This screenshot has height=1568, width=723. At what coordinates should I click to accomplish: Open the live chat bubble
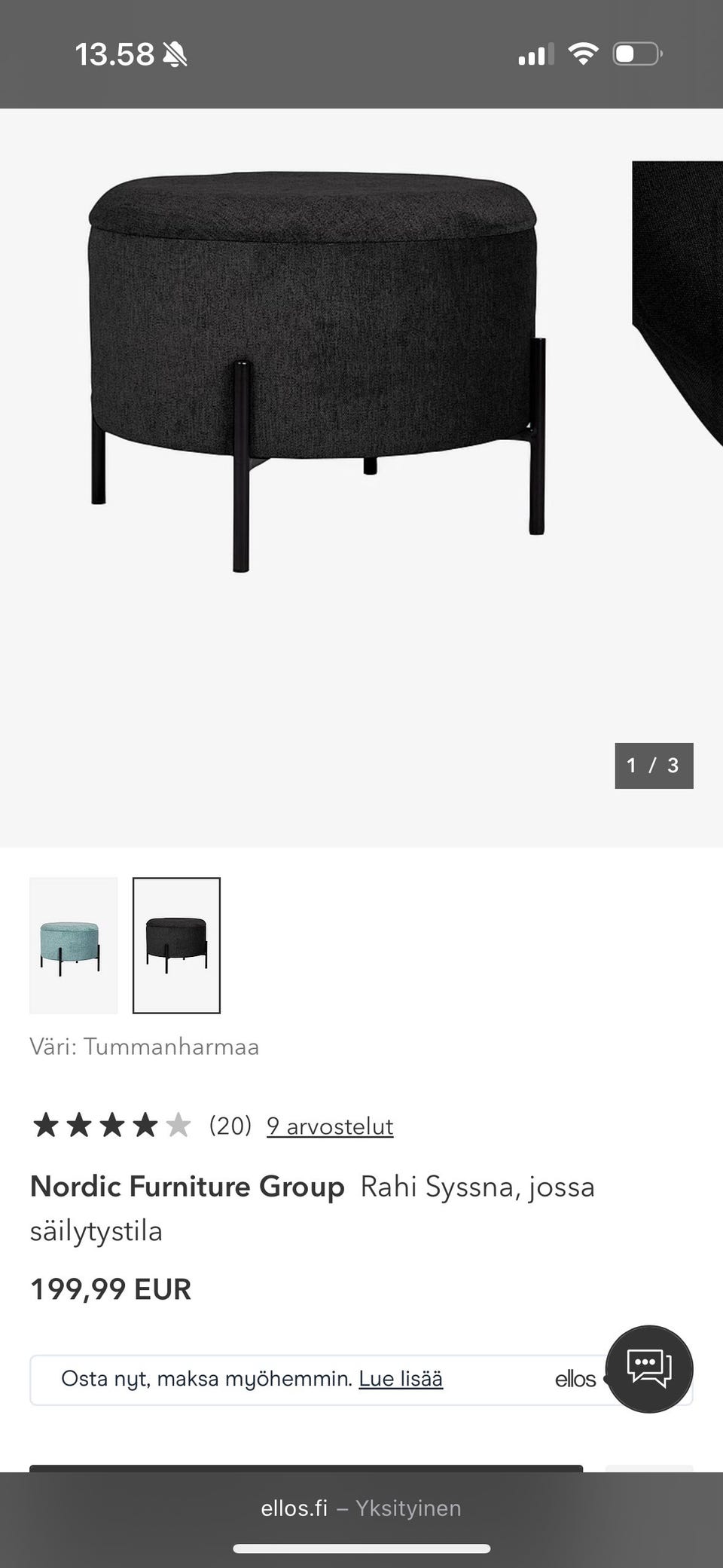click(648, 1368)
